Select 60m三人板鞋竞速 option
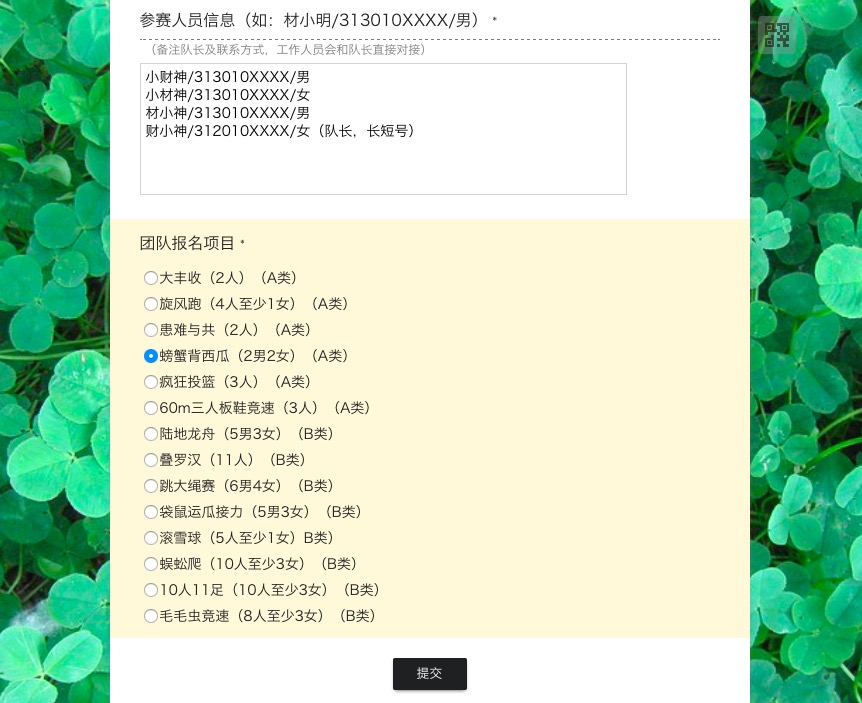 coord(151,408)
